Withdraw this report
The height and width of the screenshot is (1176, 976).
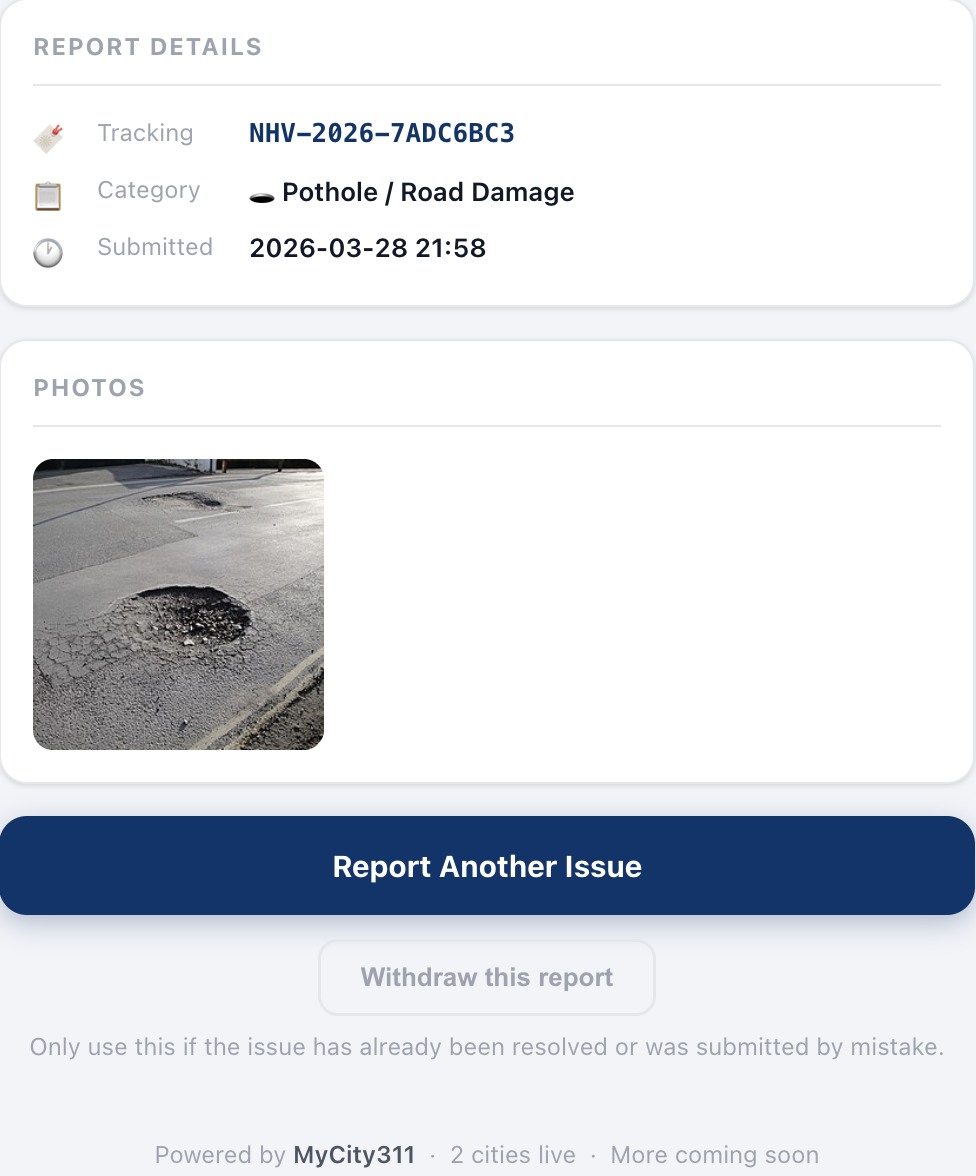point(487,977)
